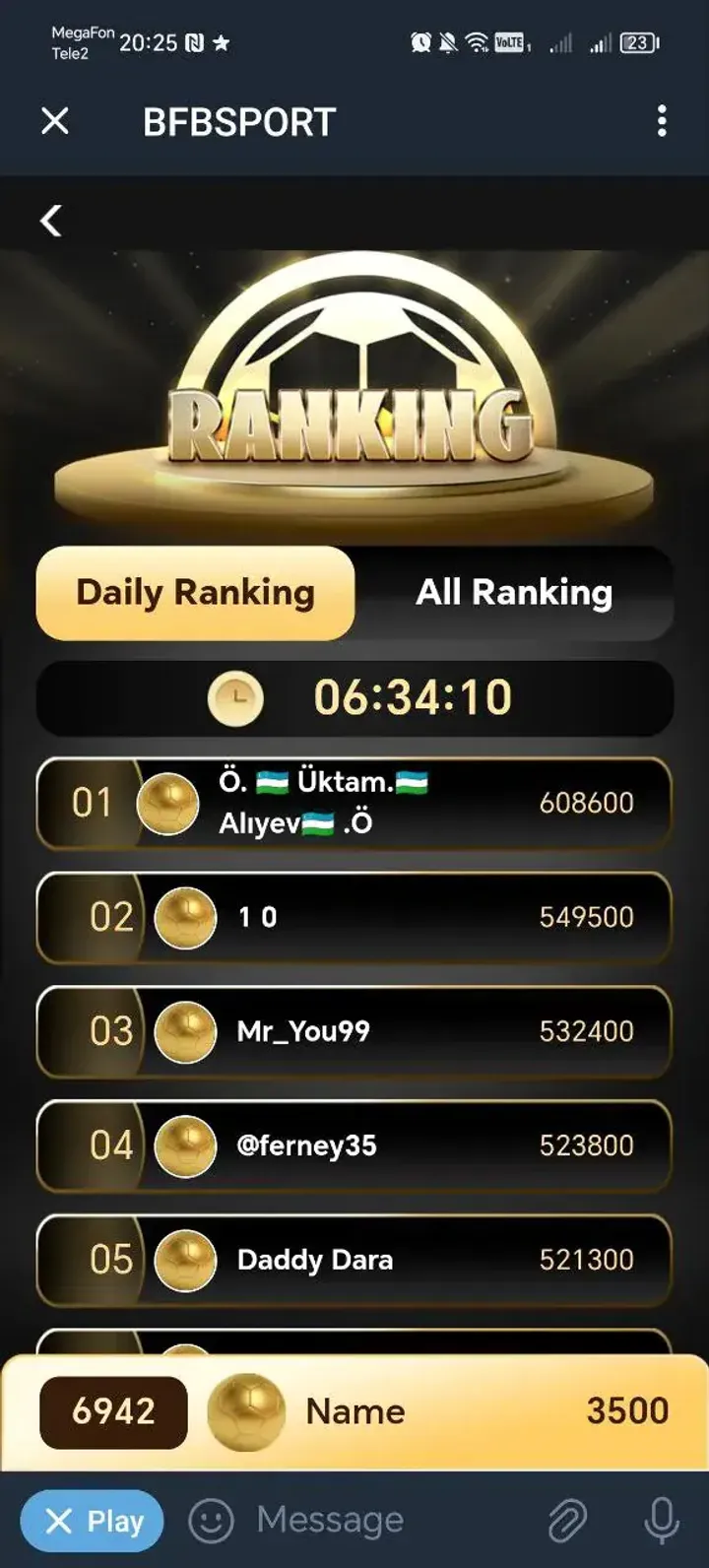The image size is (709, 1568).
Task: Open the emoji picker in the message bar
Action: (x=210, y=1520)
